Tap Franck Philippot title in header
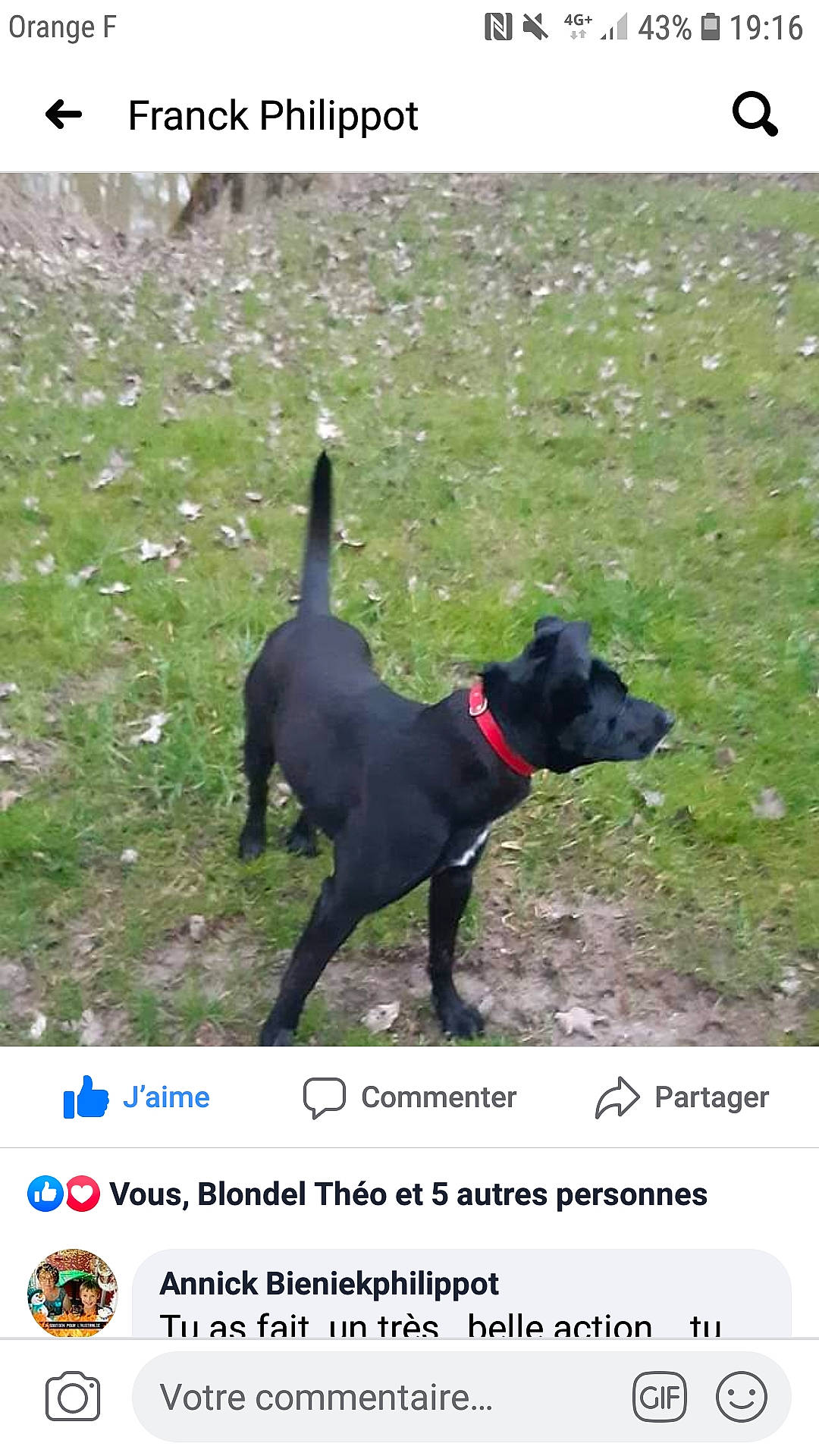The width and height of the screenshot is (819, 1456). click(273, 115)
